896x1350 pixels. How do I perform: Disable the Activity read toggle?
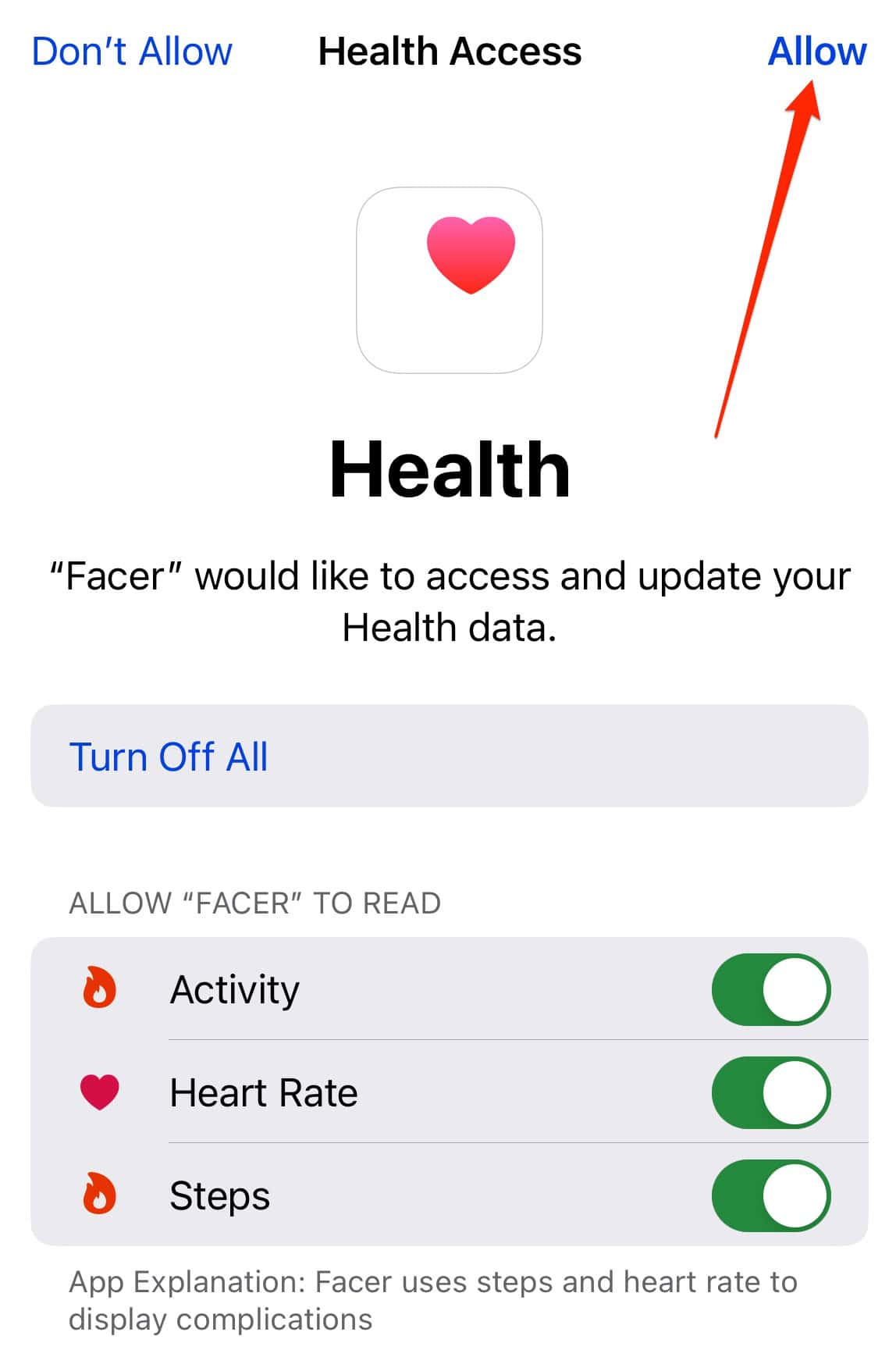(770, 989)
